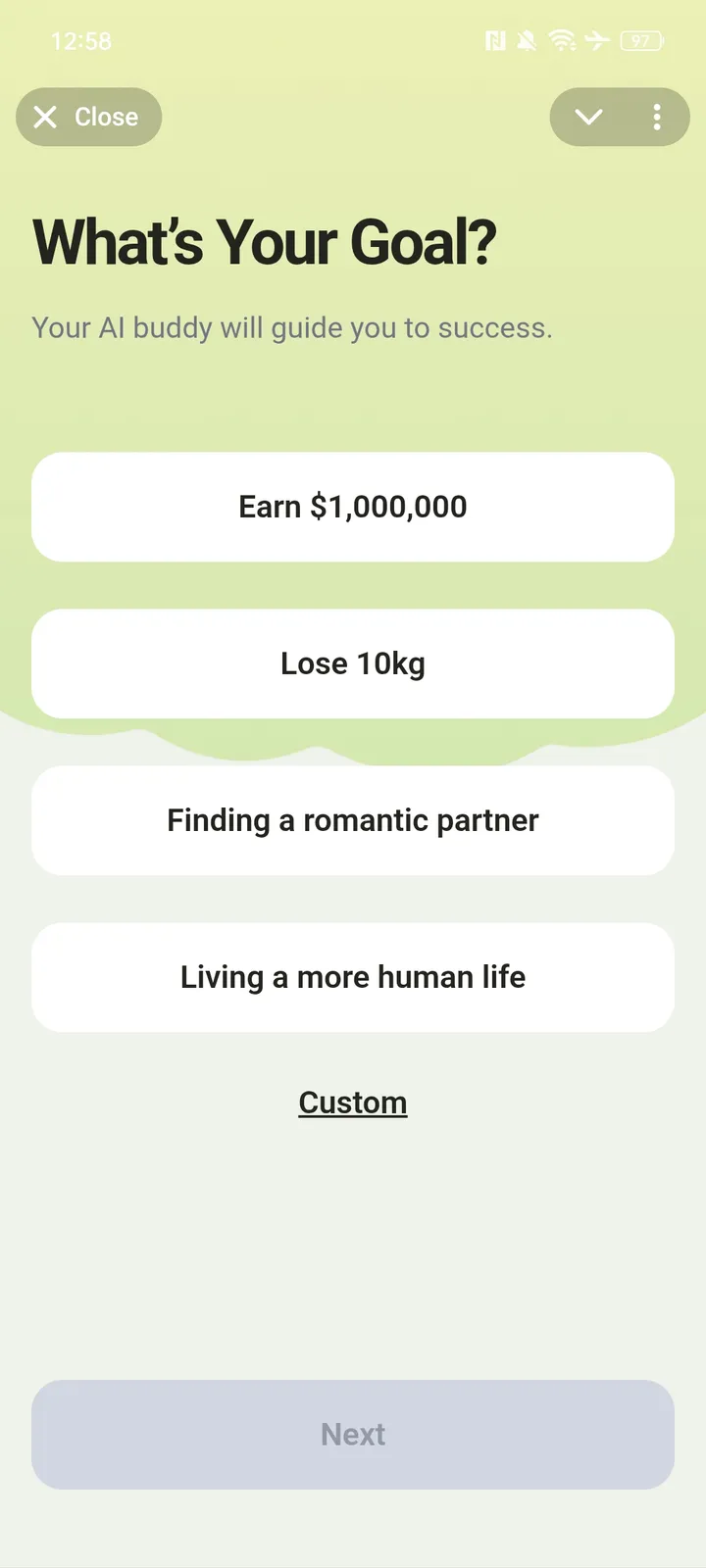The width and height of the screenshot is (706, 1568).
Task: Open the three-dot overflow menu
Action: tap(657, 118)
